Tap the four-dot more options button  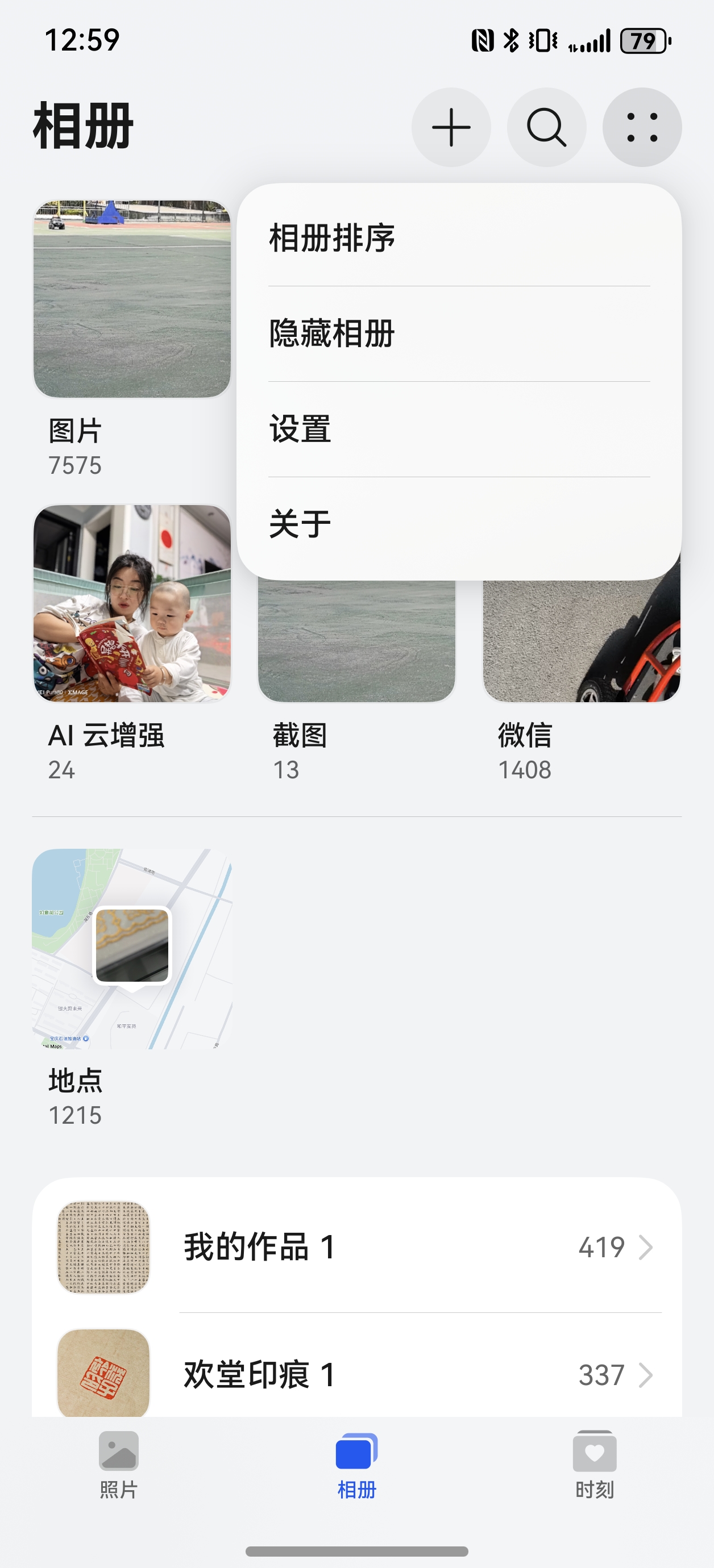point(641,127)
